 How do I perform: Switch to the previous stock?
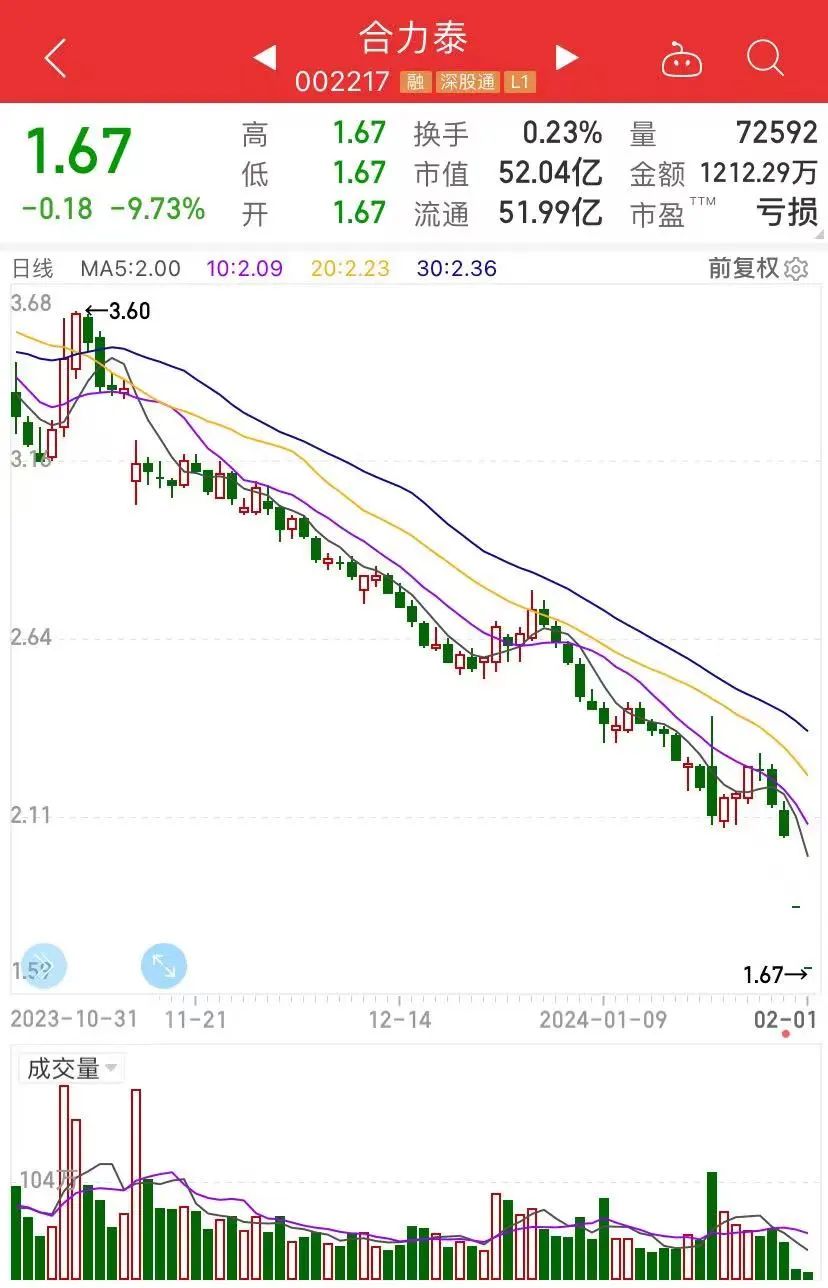click(x=264, y=58)
